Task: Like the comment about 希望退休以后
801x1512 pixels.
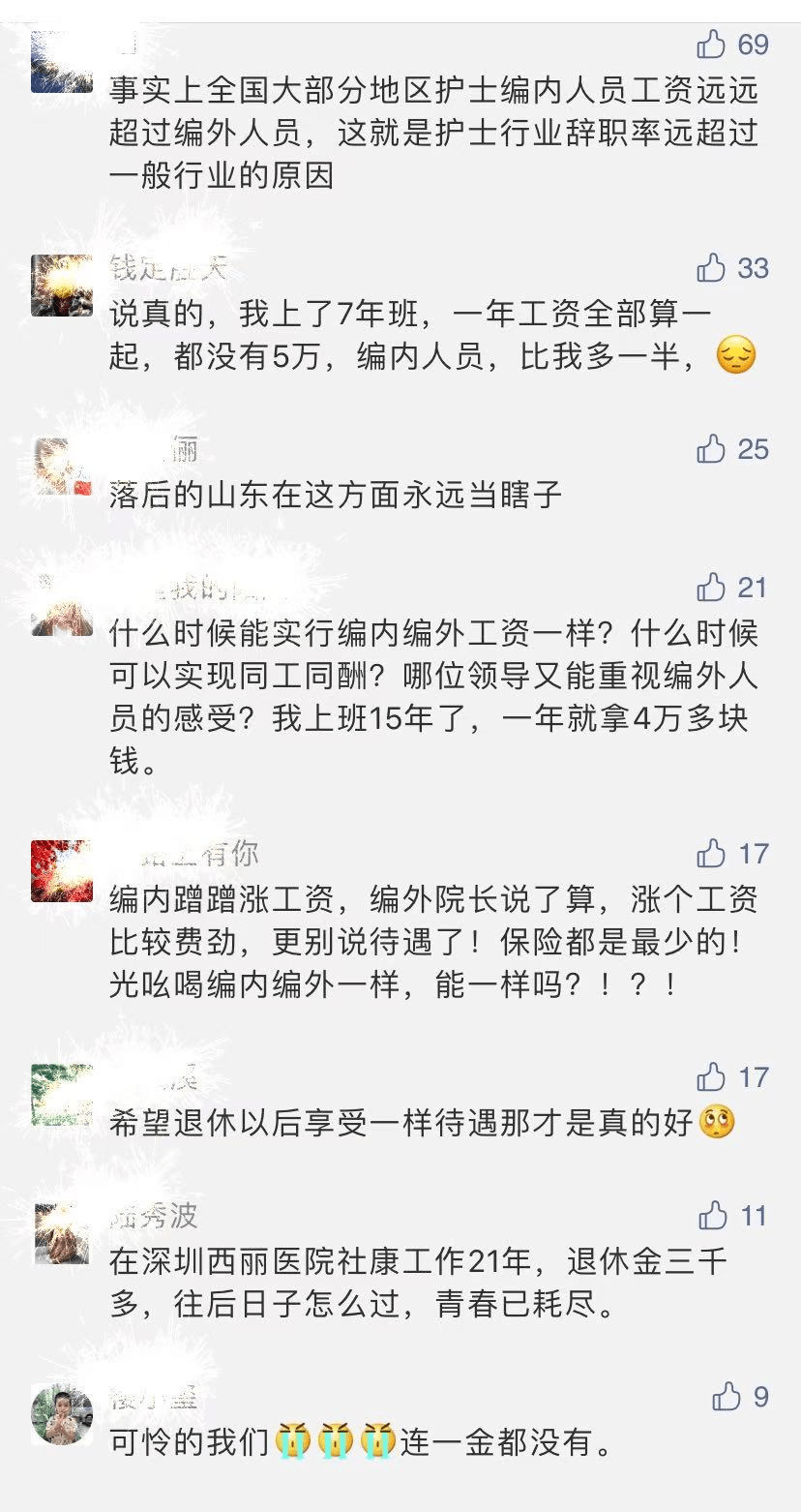Action: 712,1076
